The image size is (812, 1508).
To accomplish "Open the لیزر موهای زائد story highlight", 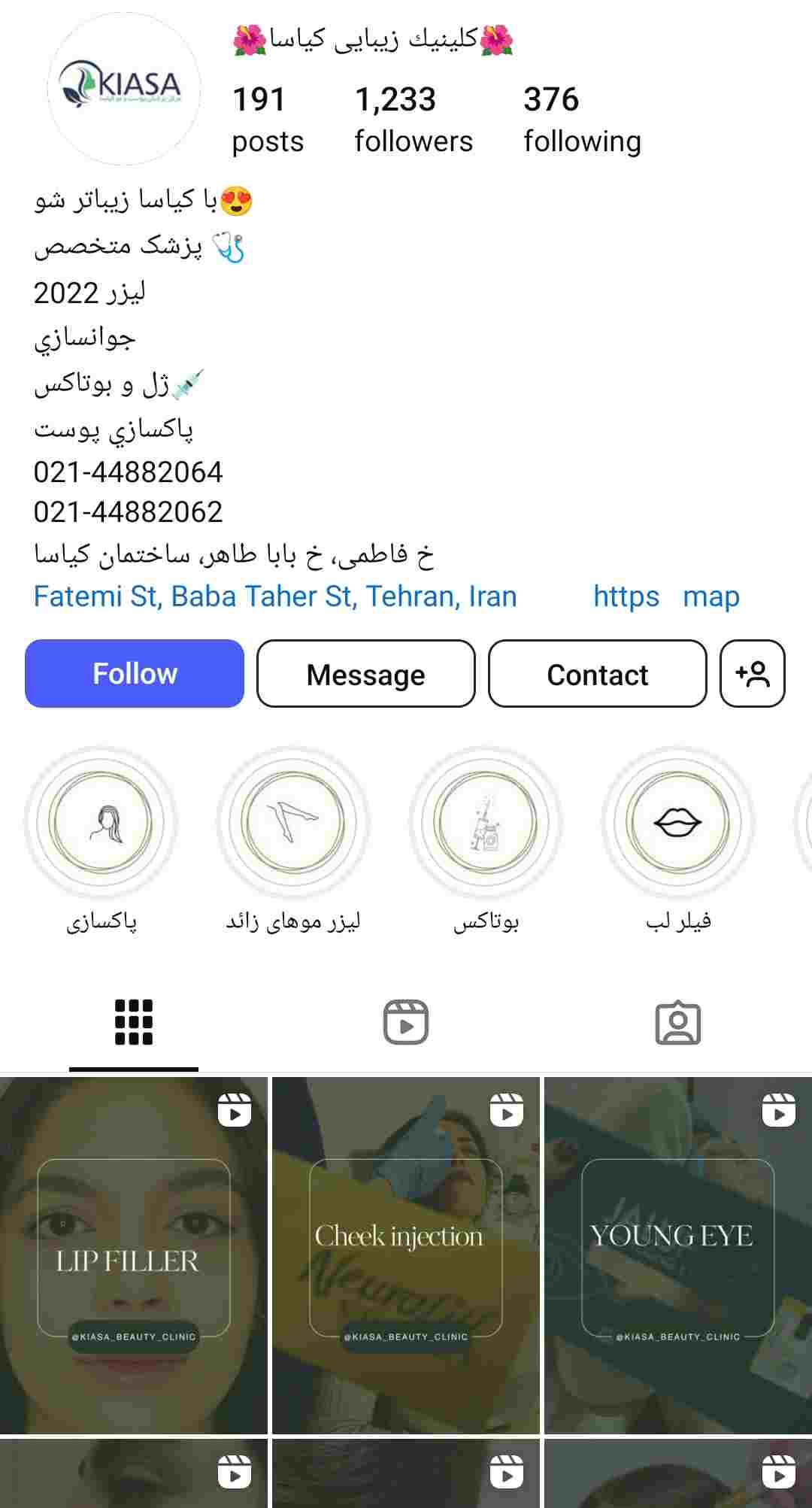I will (293, 823).
